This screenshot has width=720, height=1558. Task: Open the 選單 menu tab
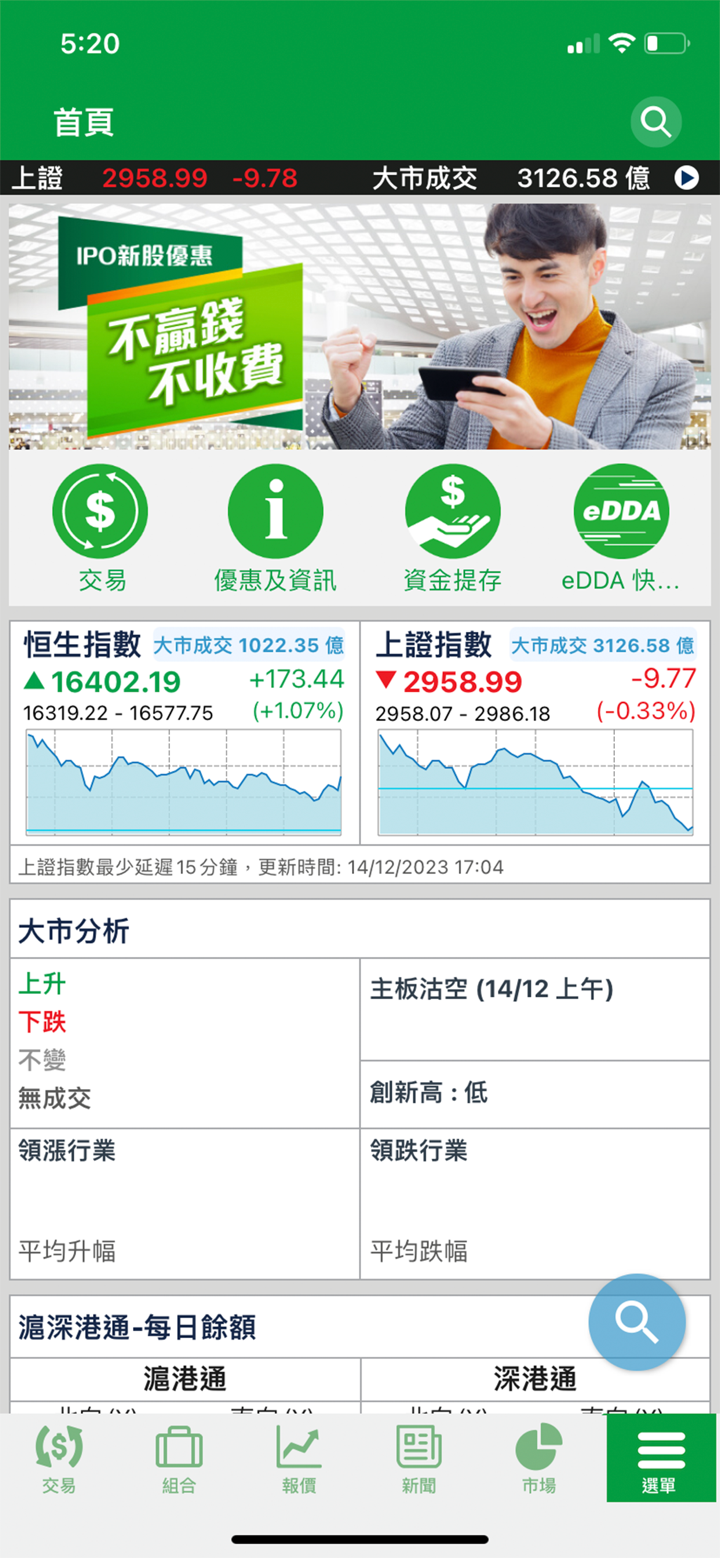click(660, 1458)
